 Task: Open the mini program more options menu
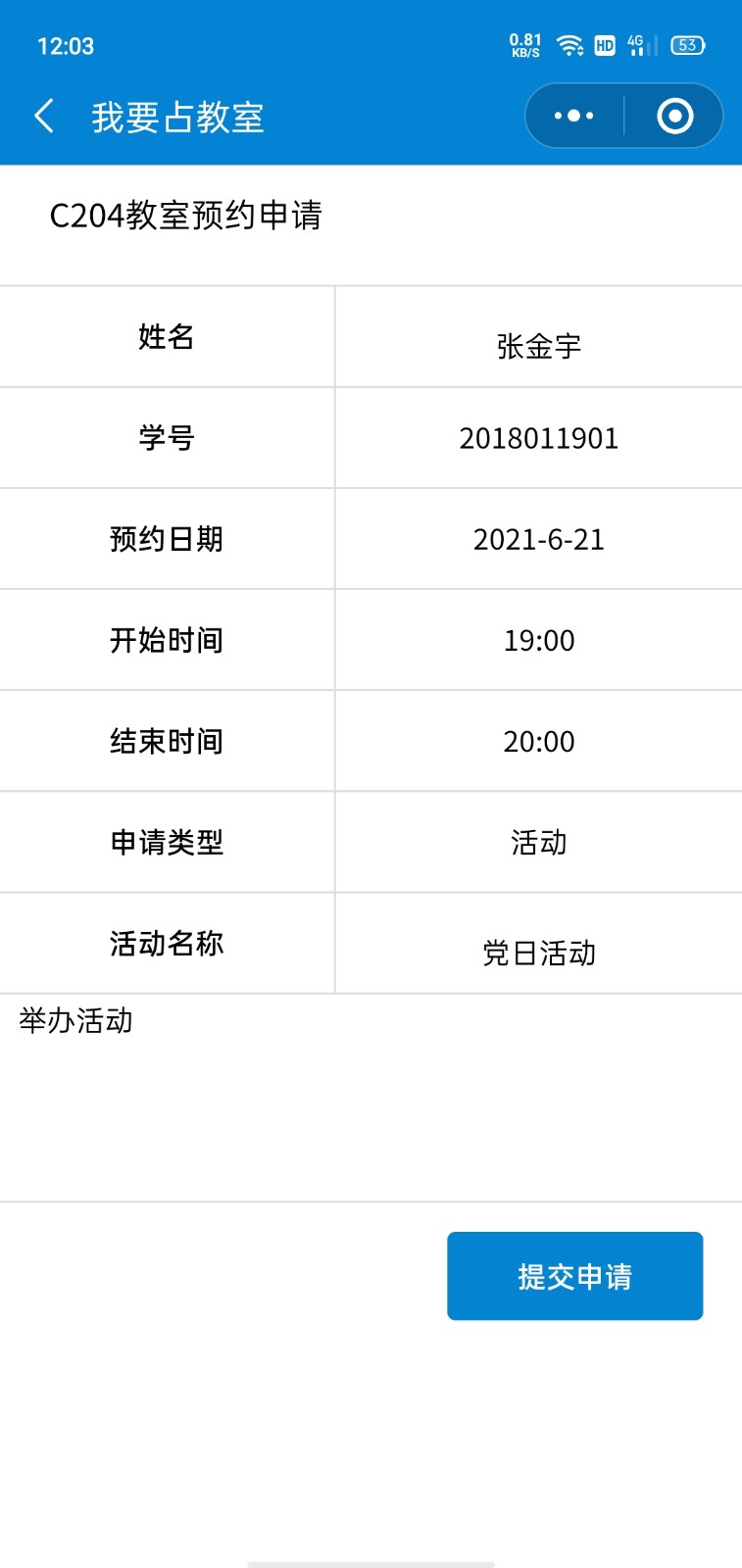click(x=574, y=116)
